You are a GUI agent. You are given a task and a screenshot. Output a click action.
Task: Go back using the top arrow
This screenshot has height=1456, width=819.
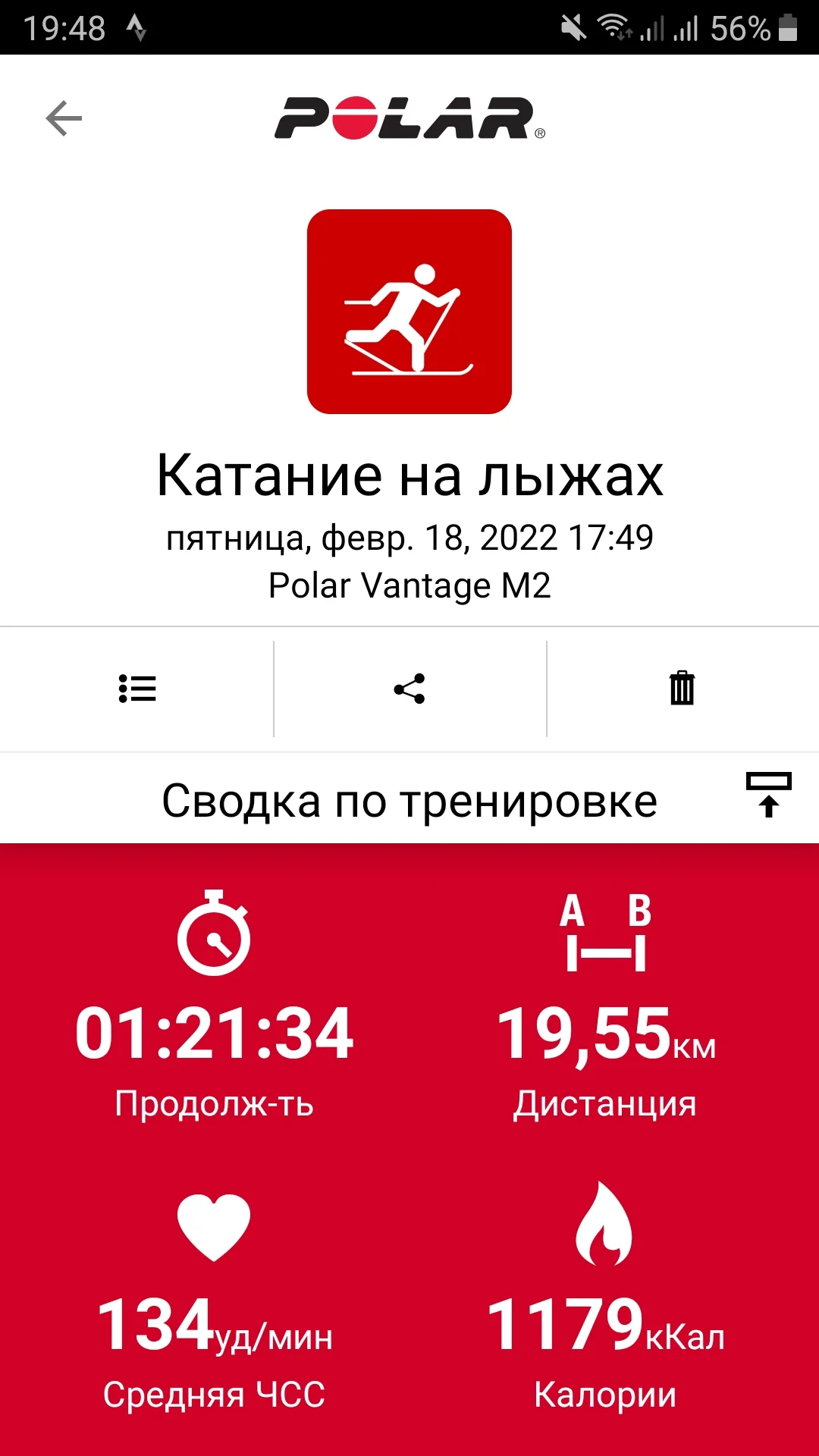click(64, 118)
